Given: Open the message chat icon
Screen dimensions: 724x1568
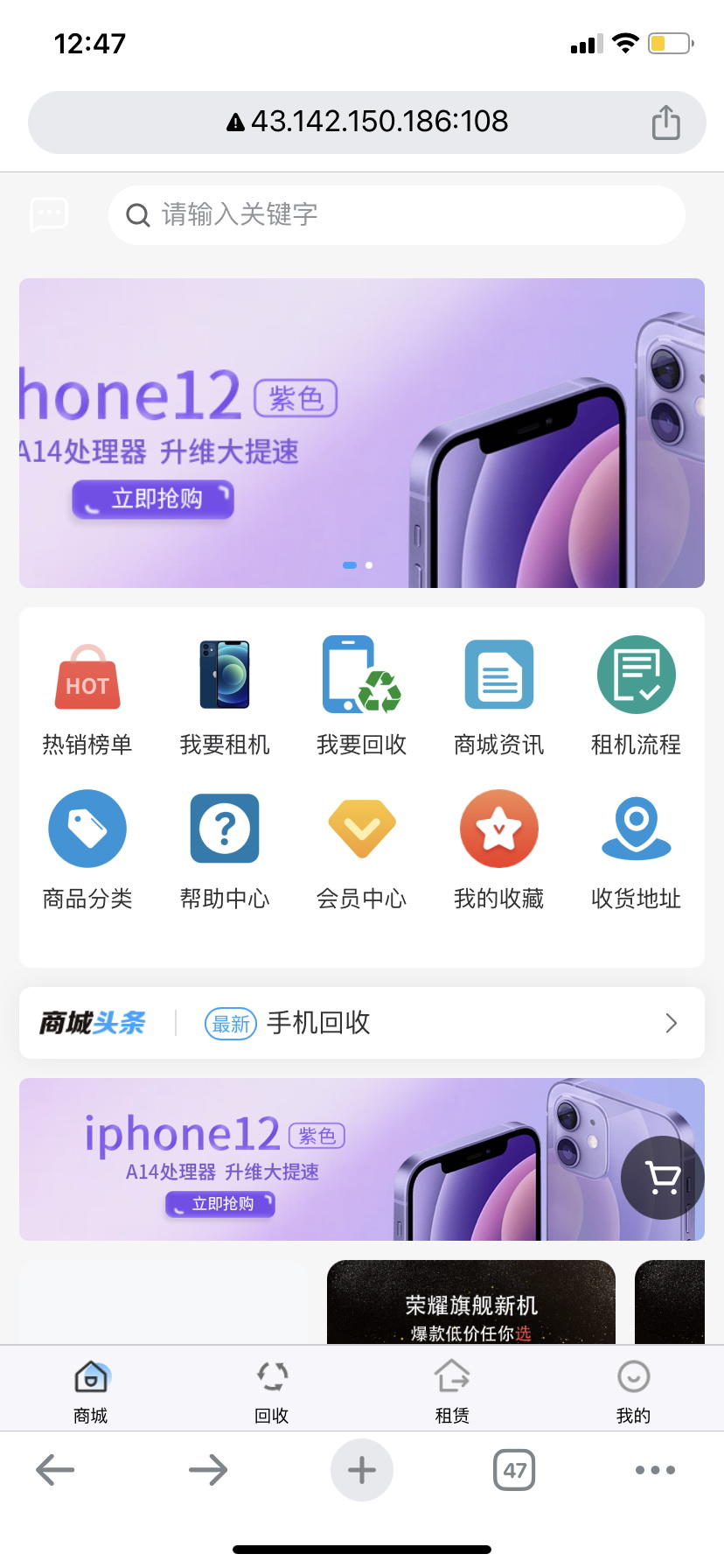Looking at the screenshot, I should pos(49,214).
